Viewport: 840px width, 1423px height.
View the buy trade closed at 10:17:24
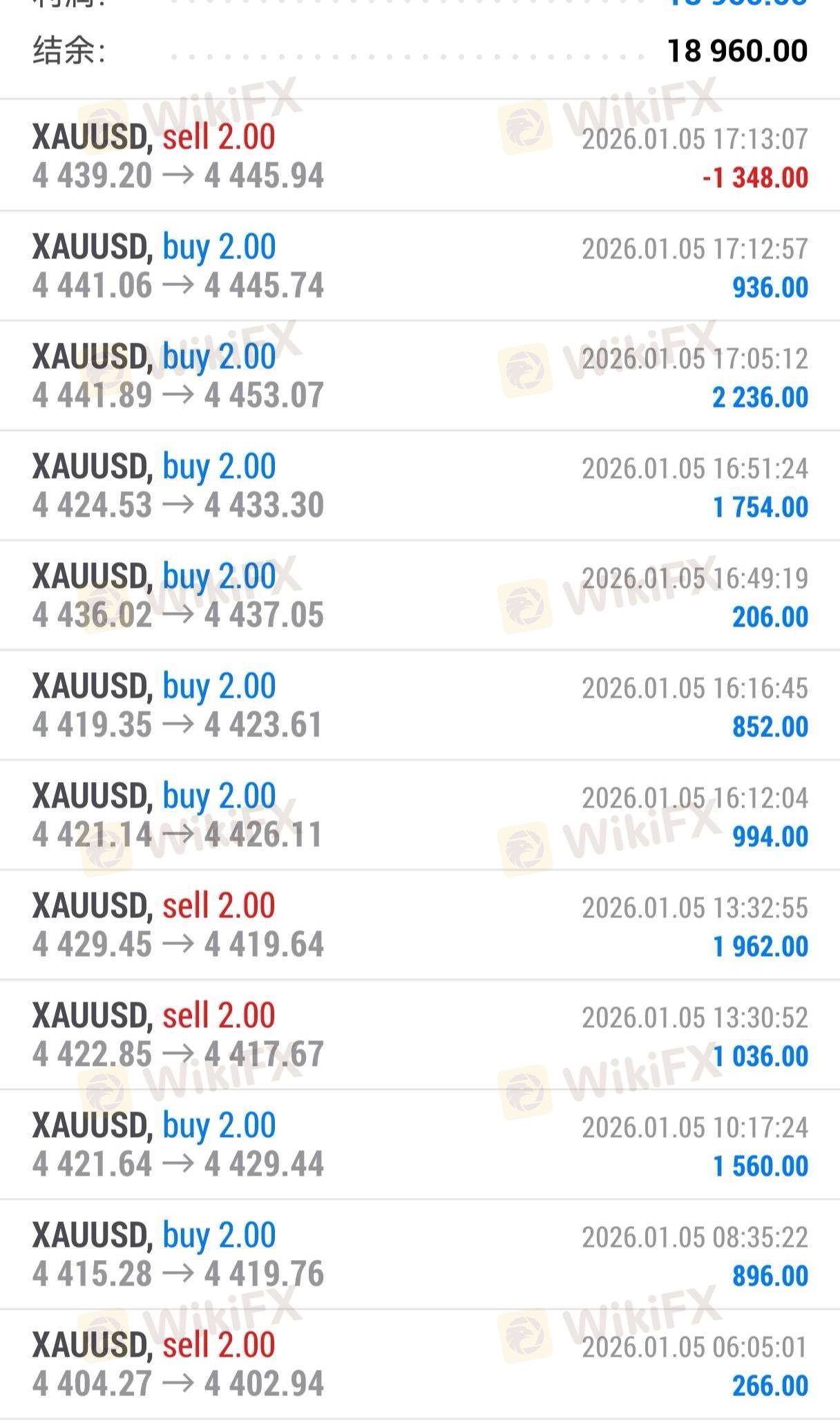419,1145
